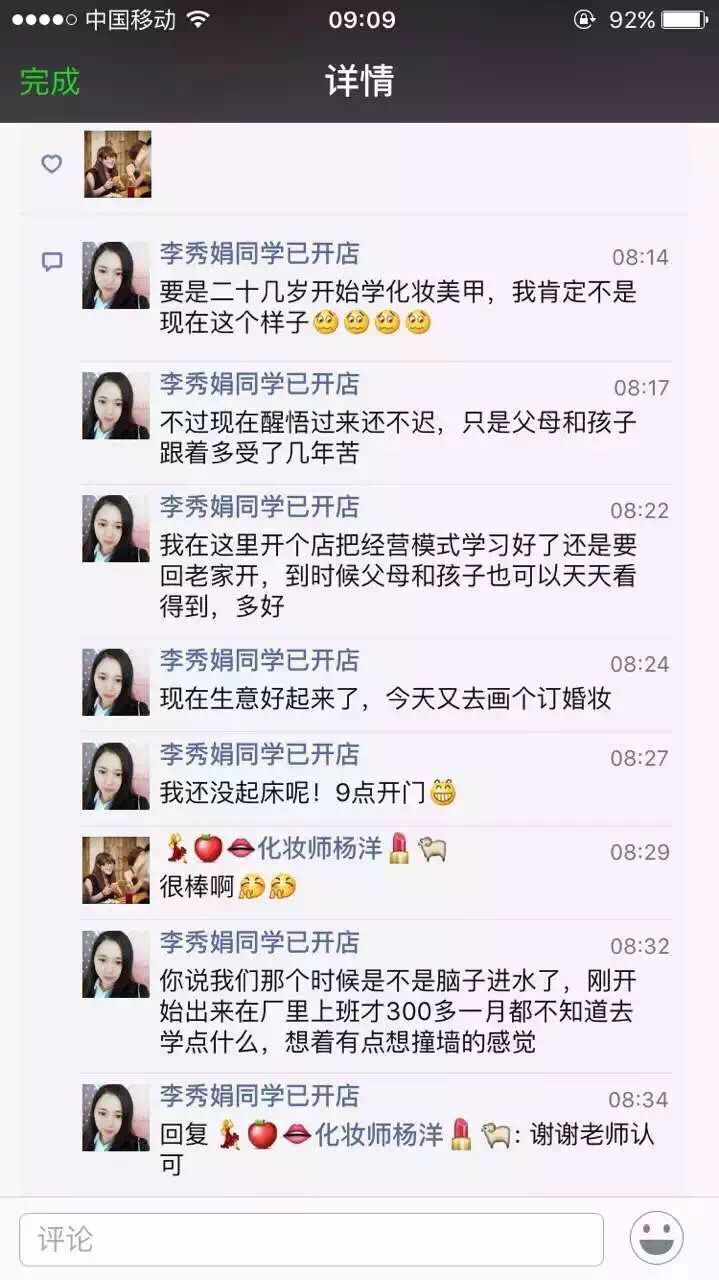Reply to the 08:22 comment about 回老家开
The image size is (719, 1280).
click(398, 575)
